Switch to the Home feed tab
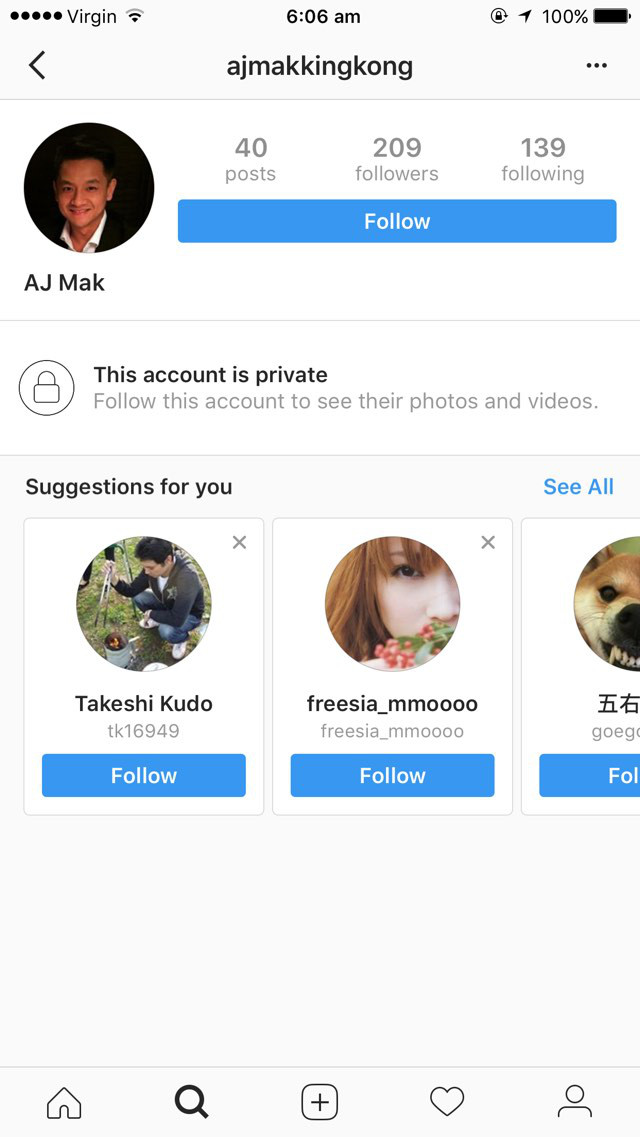The image size is (640, 1137). click(x=64, y=1102)
